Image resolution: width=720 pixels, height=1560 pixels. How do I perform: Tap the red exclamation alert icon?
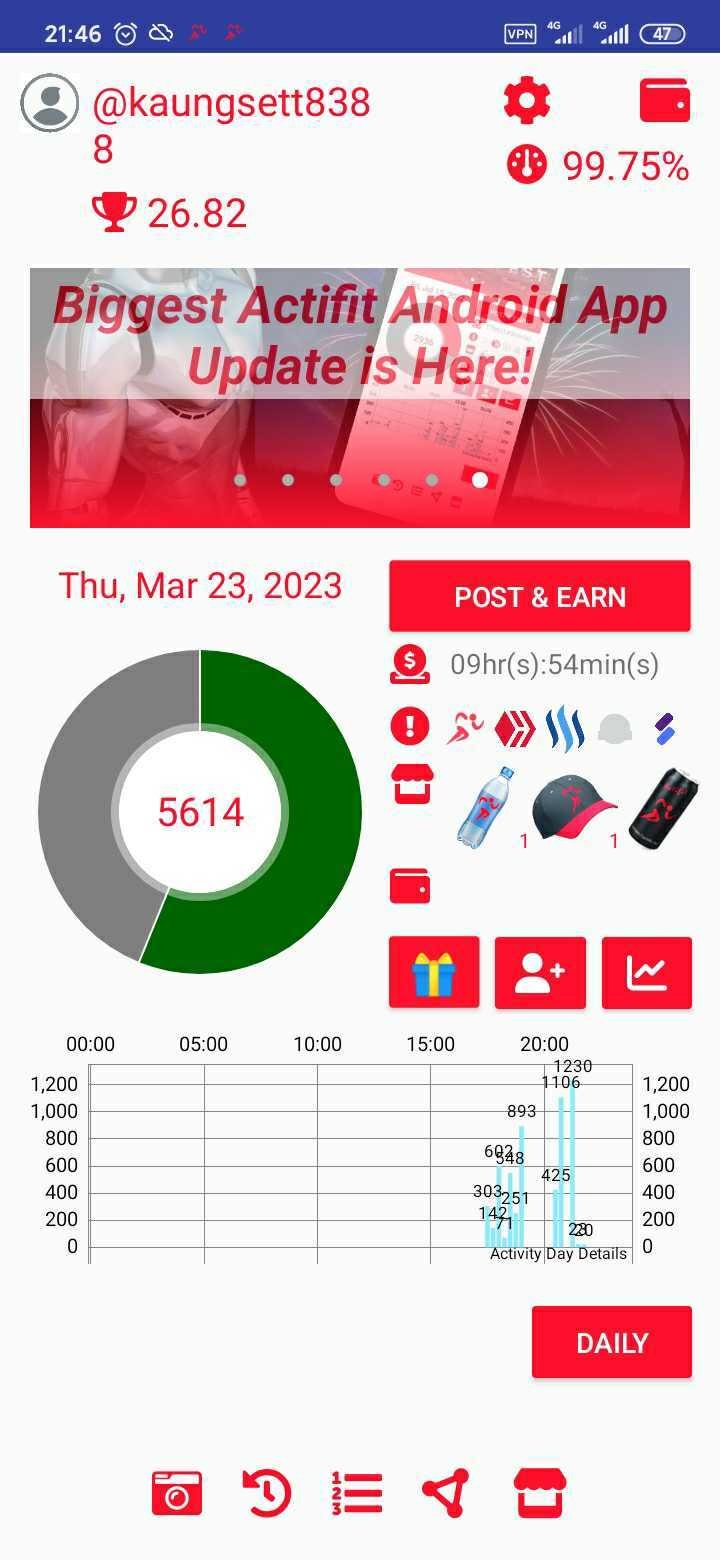409,727
